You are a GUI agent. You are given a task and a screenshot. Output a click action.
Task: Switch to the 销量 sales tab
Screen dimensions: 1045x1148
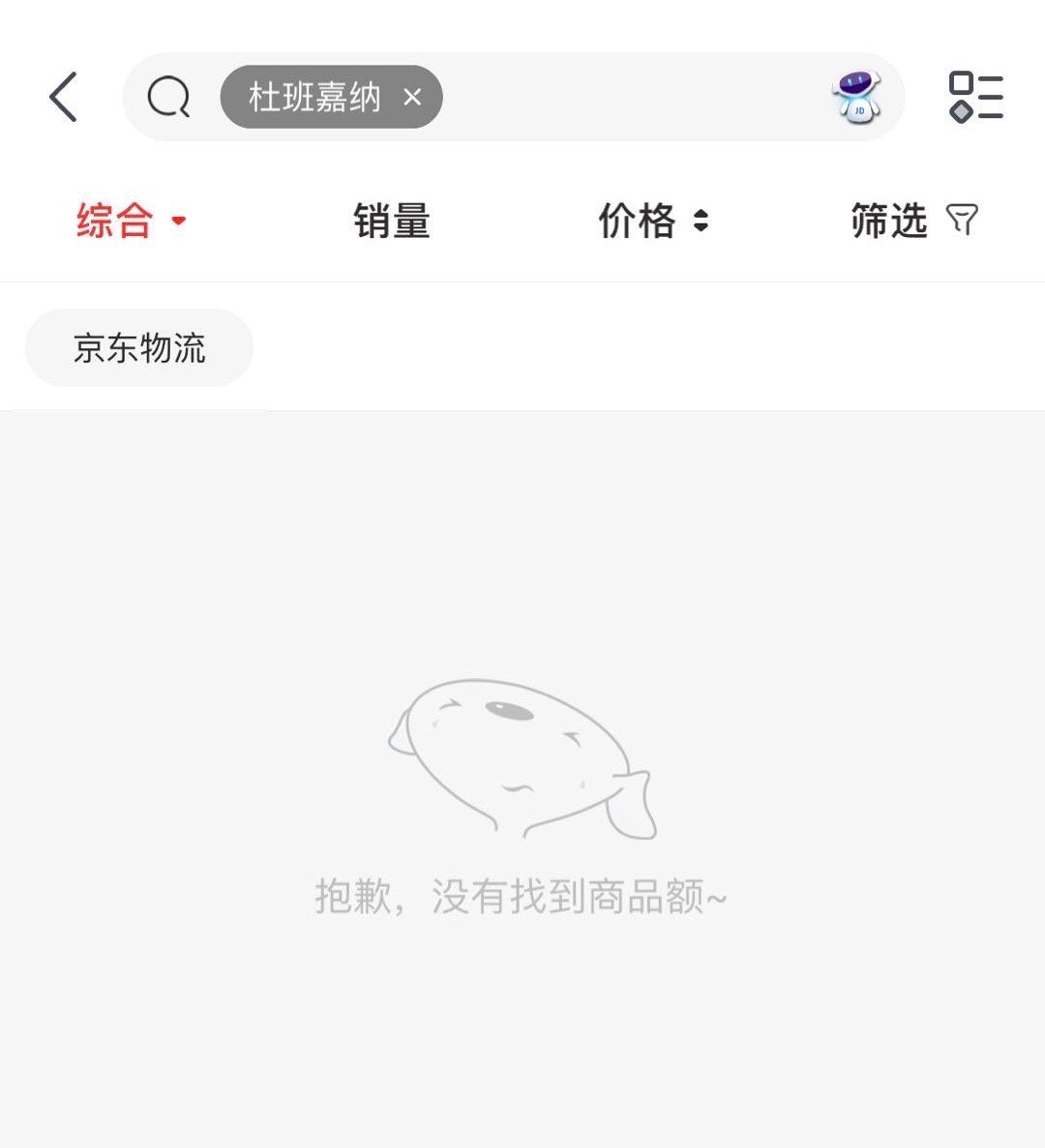(391, 221)
